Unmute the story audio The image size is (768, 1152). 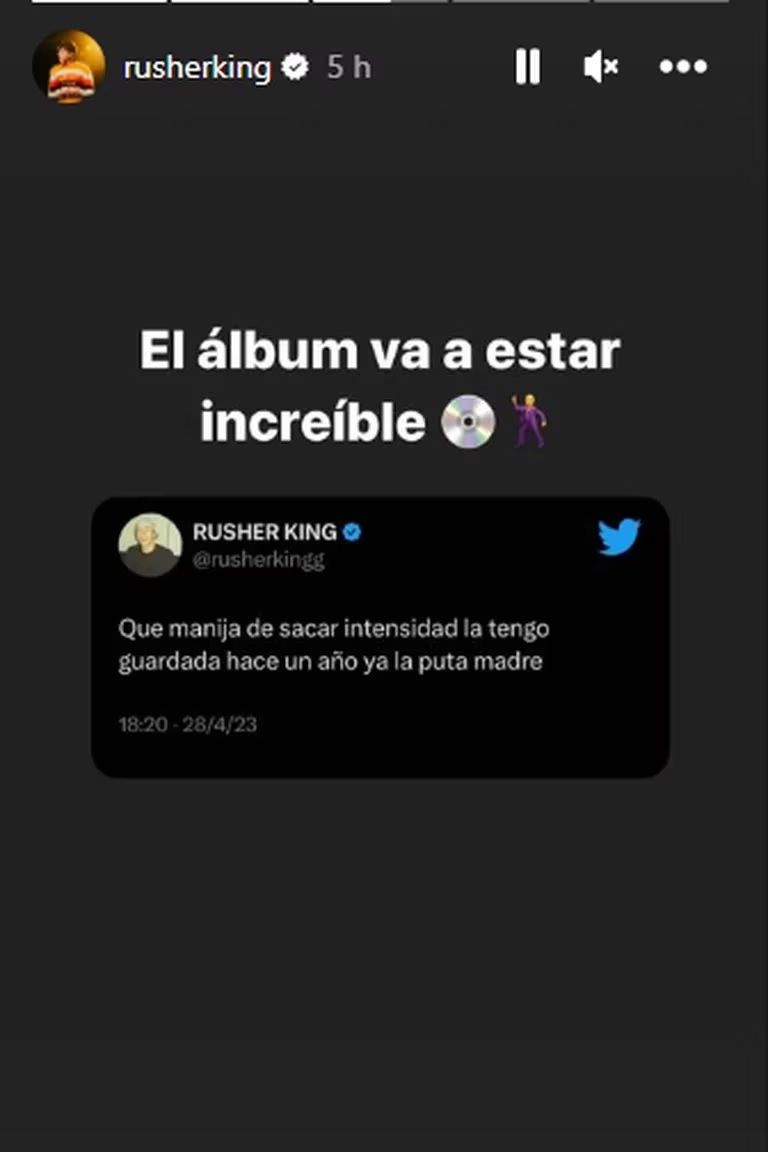[600, 67]
